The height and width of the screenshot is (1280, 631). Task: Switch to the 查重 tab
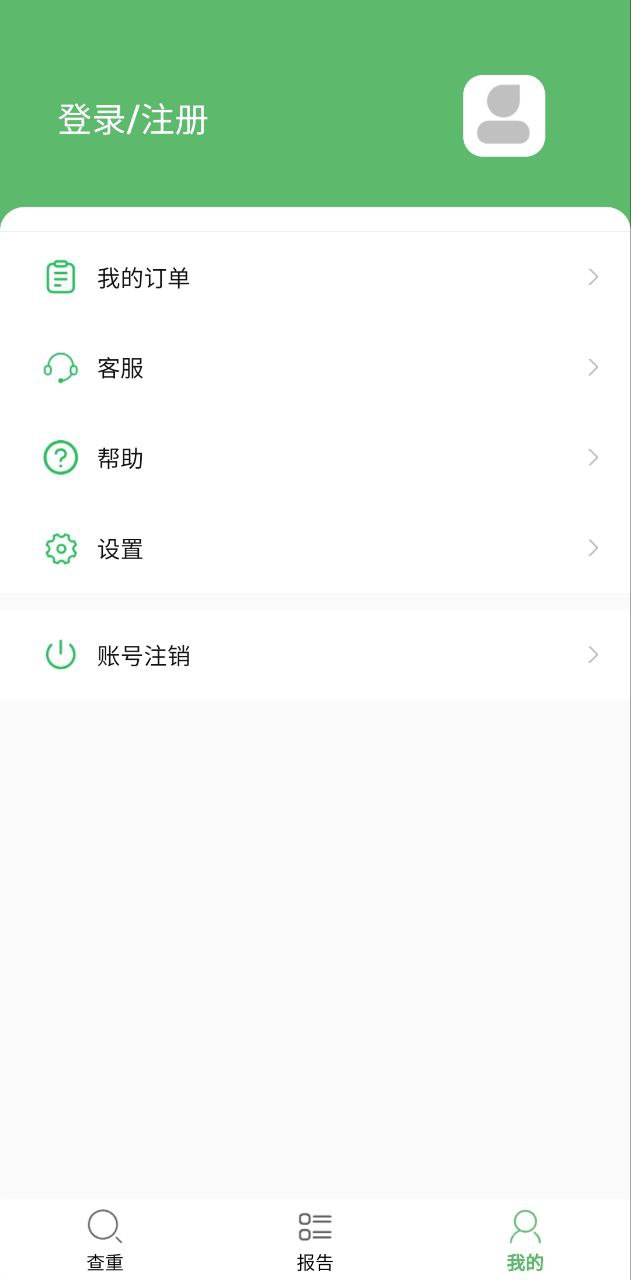pos(105,1239)
